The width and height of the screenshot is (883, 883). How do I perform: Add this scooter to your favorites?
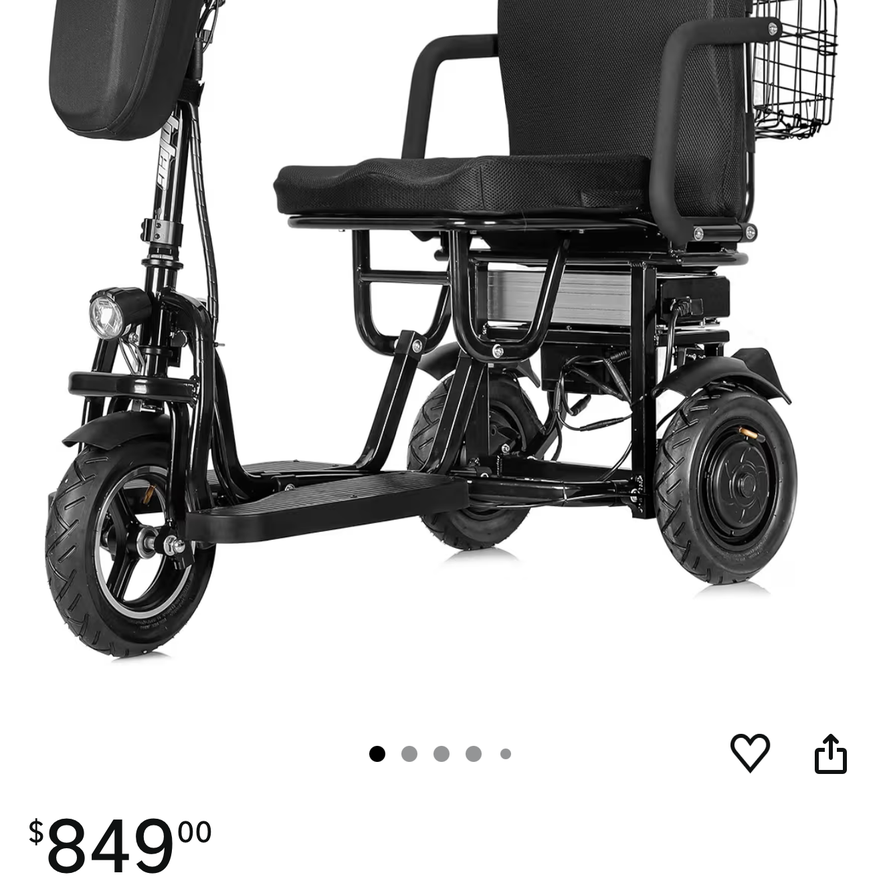(x=750, y=753)
